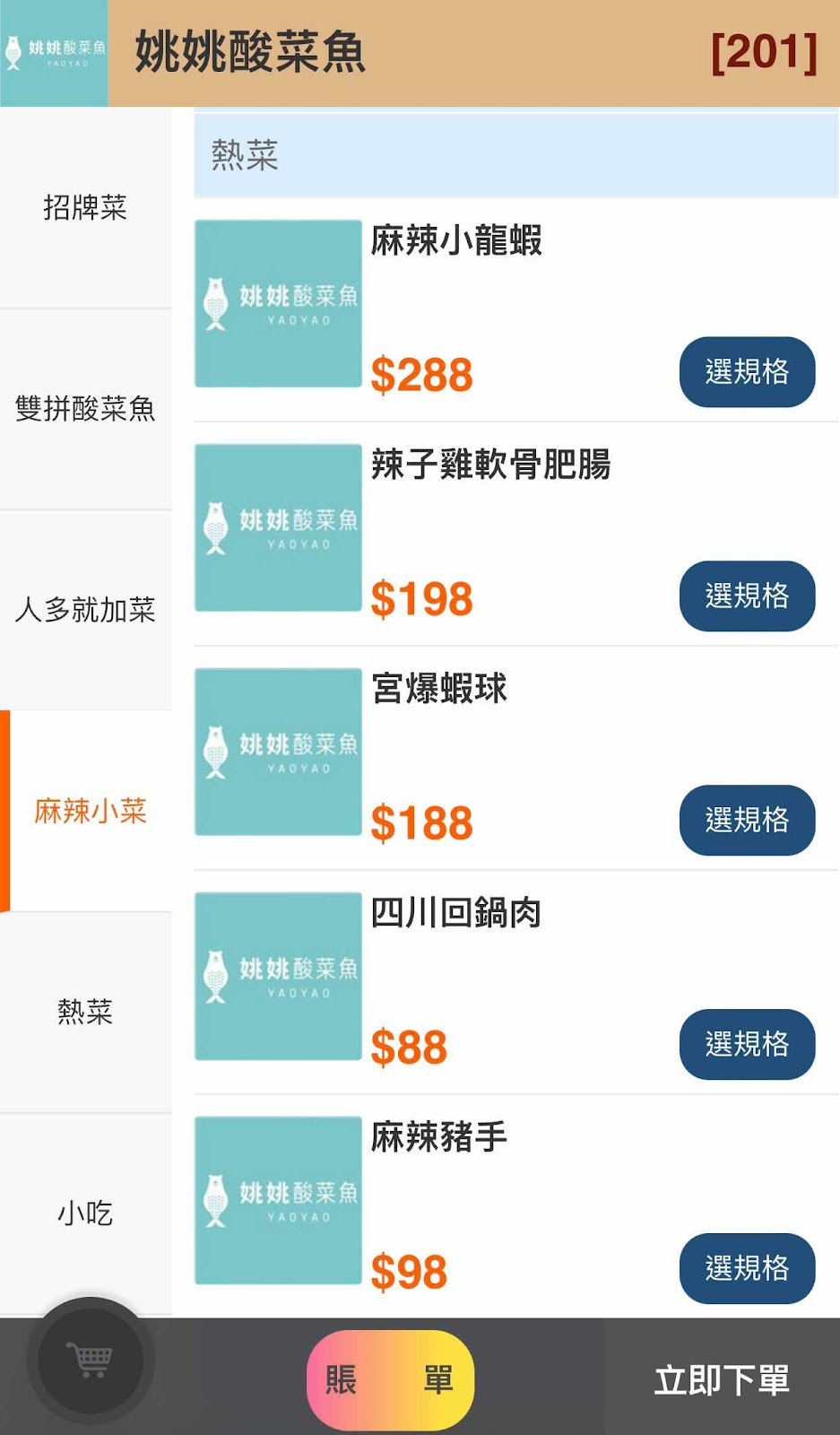This screenshot has height=1435, width=840.
Task: Select the 人多就加菜 category
Action: 85,610
